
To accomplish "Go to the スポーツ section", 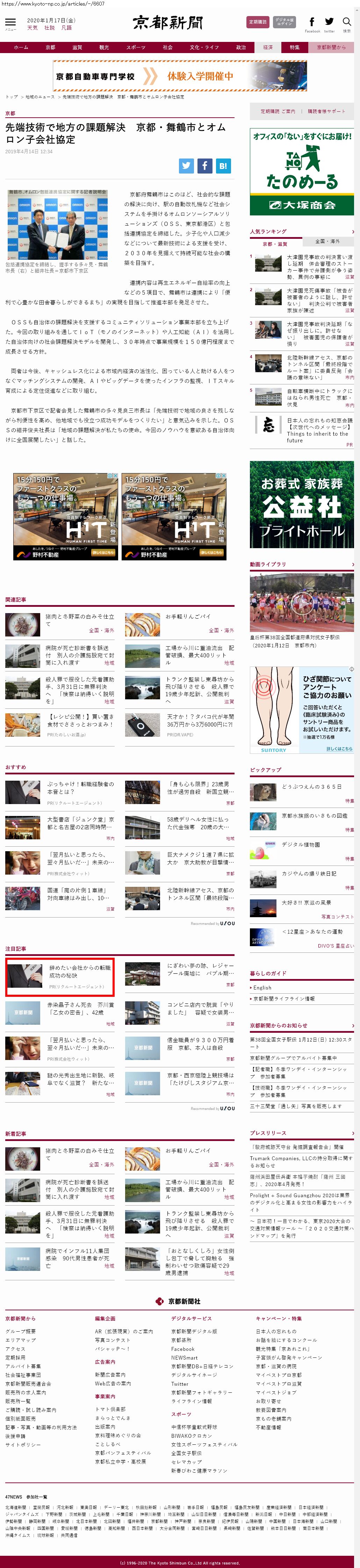I will [135, 47].
